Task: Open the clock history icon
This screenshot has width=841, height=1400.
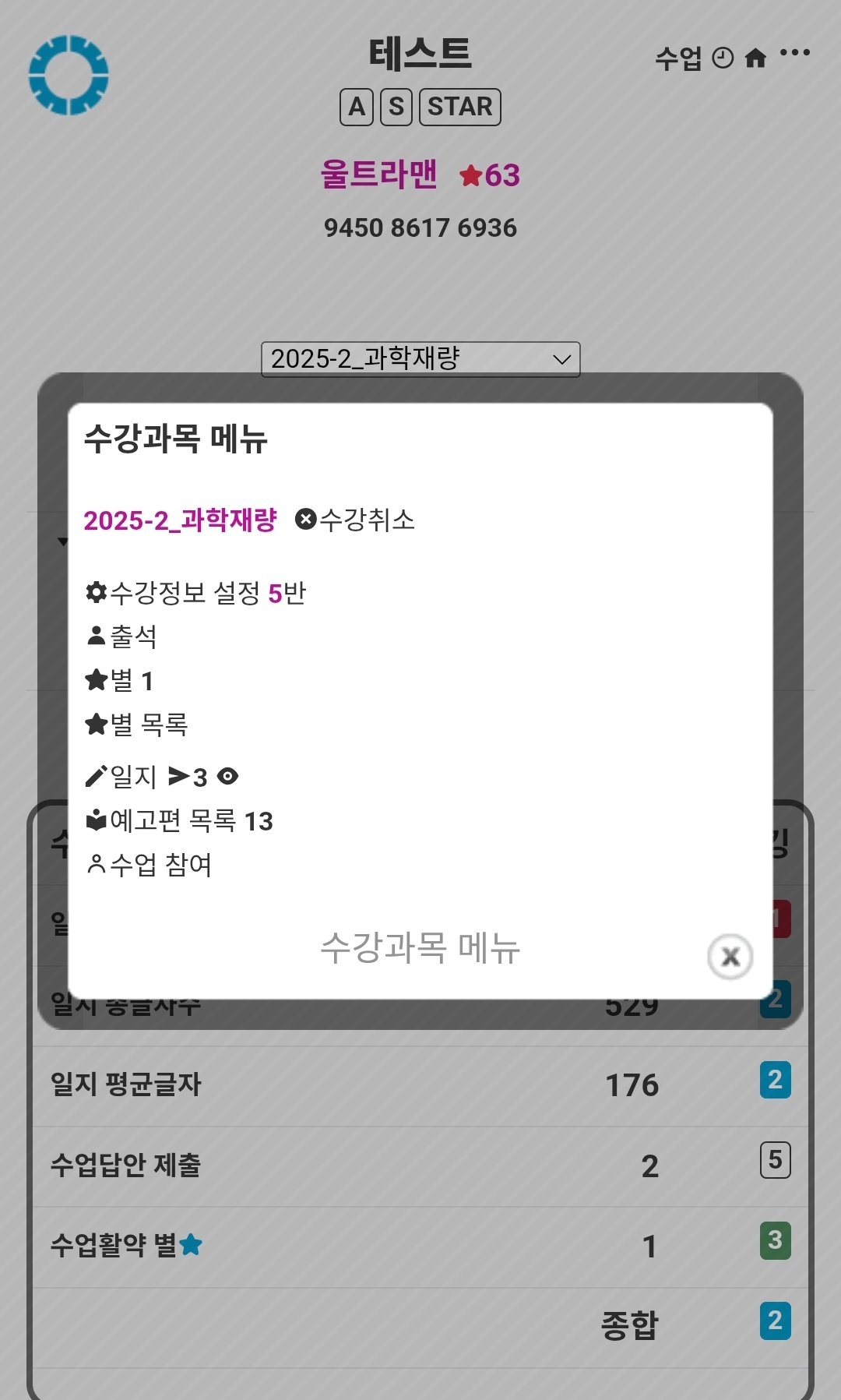Action: coord(723,58)
